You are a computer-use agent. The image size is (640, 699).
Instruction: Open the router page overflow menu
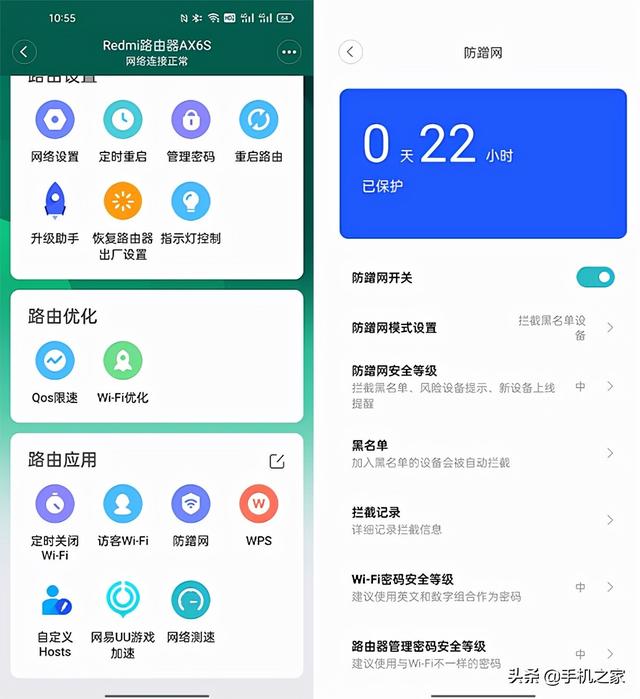(290, 52)
